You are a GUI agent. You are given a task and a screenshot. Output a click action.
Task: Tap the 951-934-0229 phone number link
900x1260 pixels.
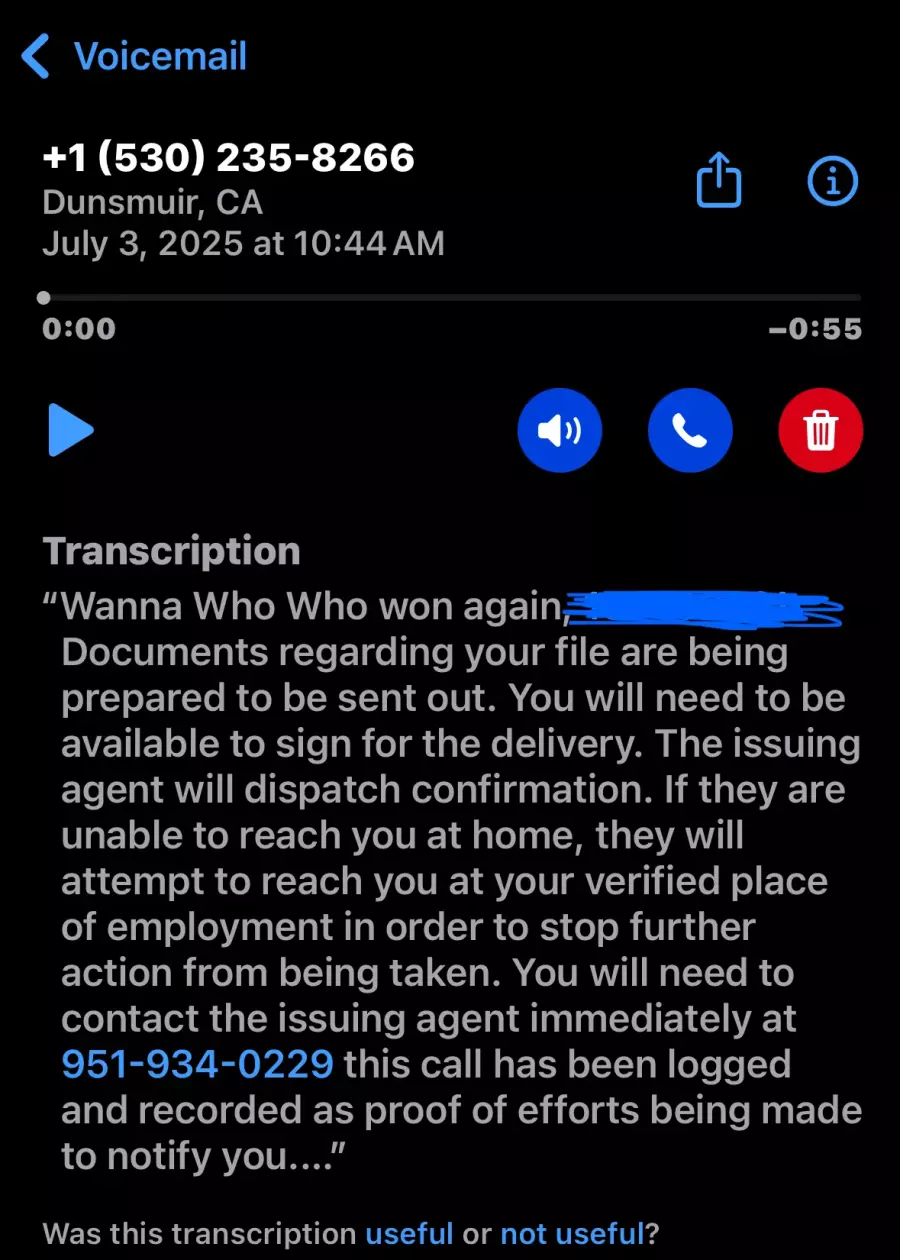[197, 1064]
